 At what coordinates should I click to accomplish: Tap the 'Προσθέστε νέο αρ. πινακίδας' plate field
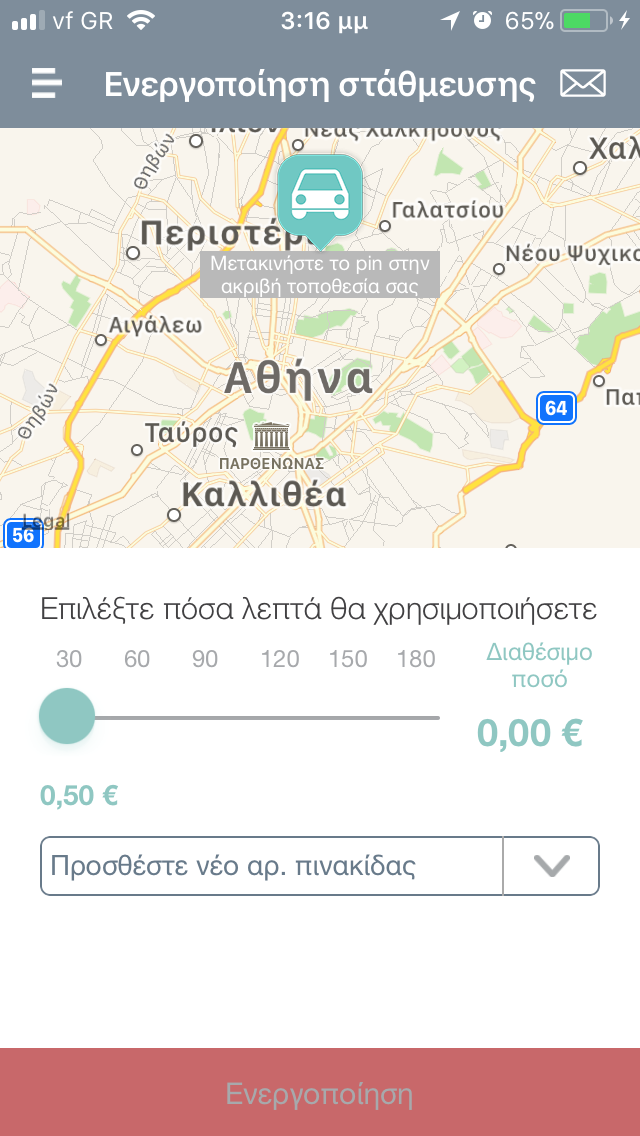click(x=271, y=866)
